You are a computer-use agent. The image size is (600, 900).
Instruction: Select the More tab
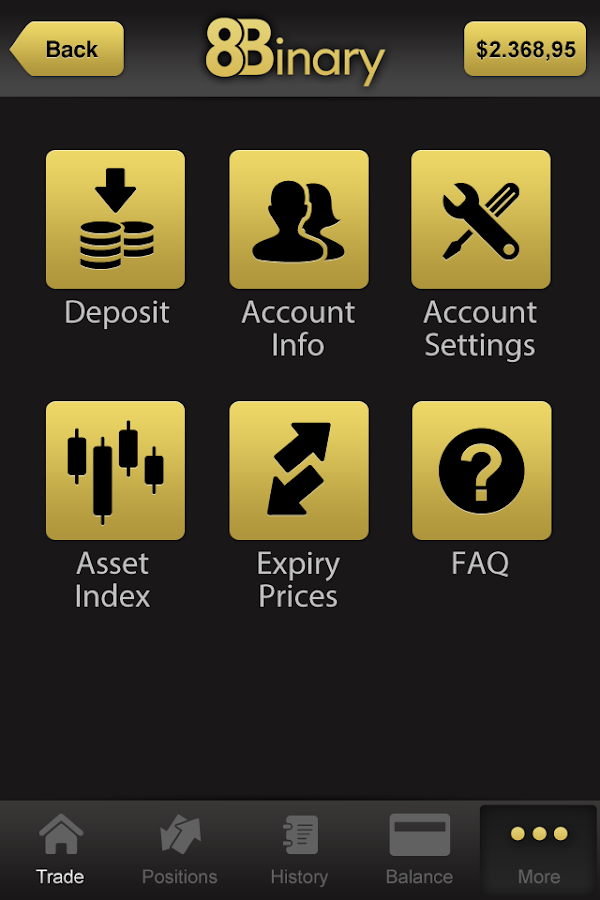click(539, 850)
